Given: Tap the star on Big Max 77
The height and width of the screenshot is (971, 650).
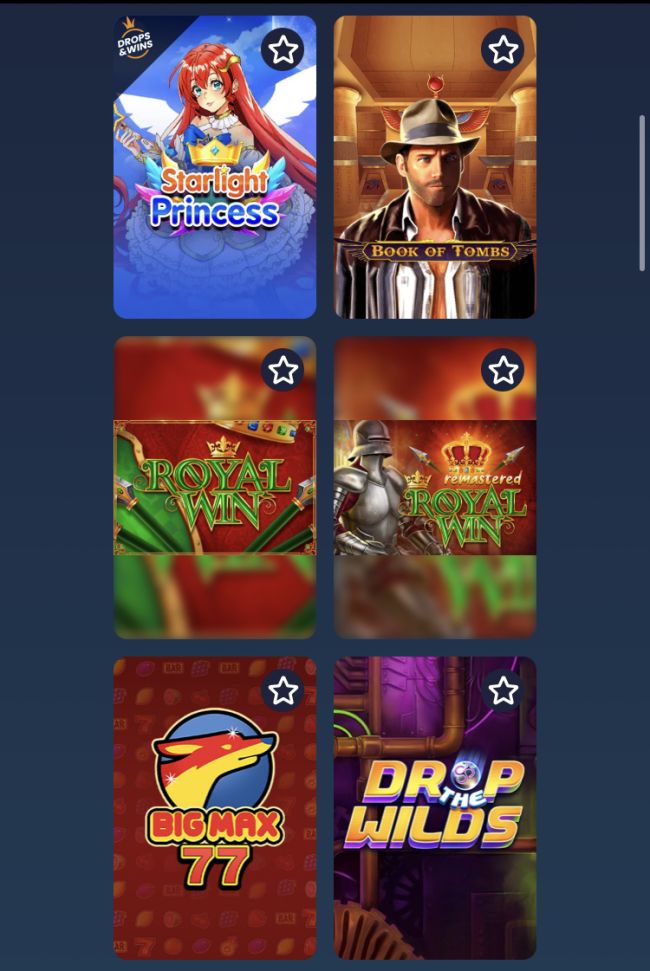Looking at the screenshot, I should [283, 690].
